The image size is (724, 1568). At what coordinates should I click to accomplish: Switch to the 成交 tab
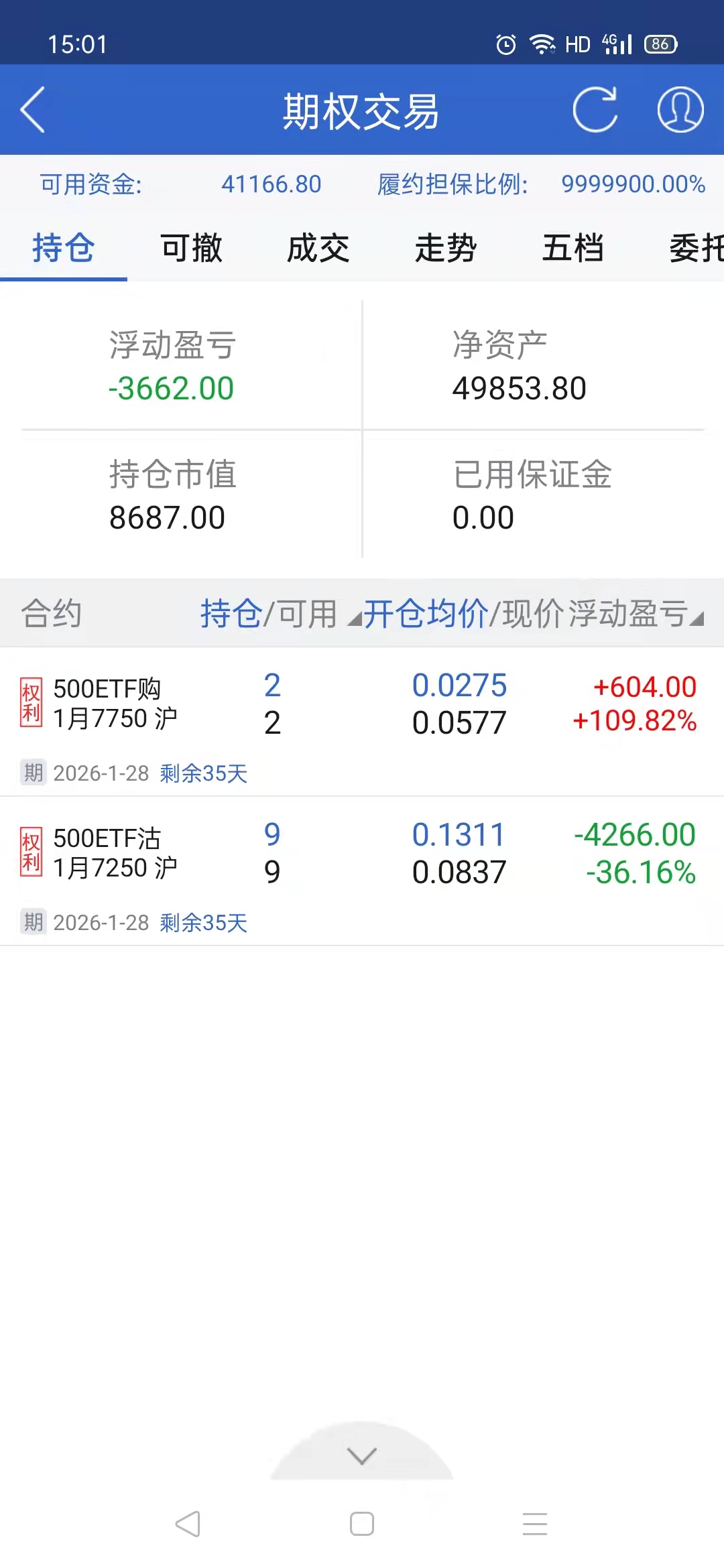[318, 249]
